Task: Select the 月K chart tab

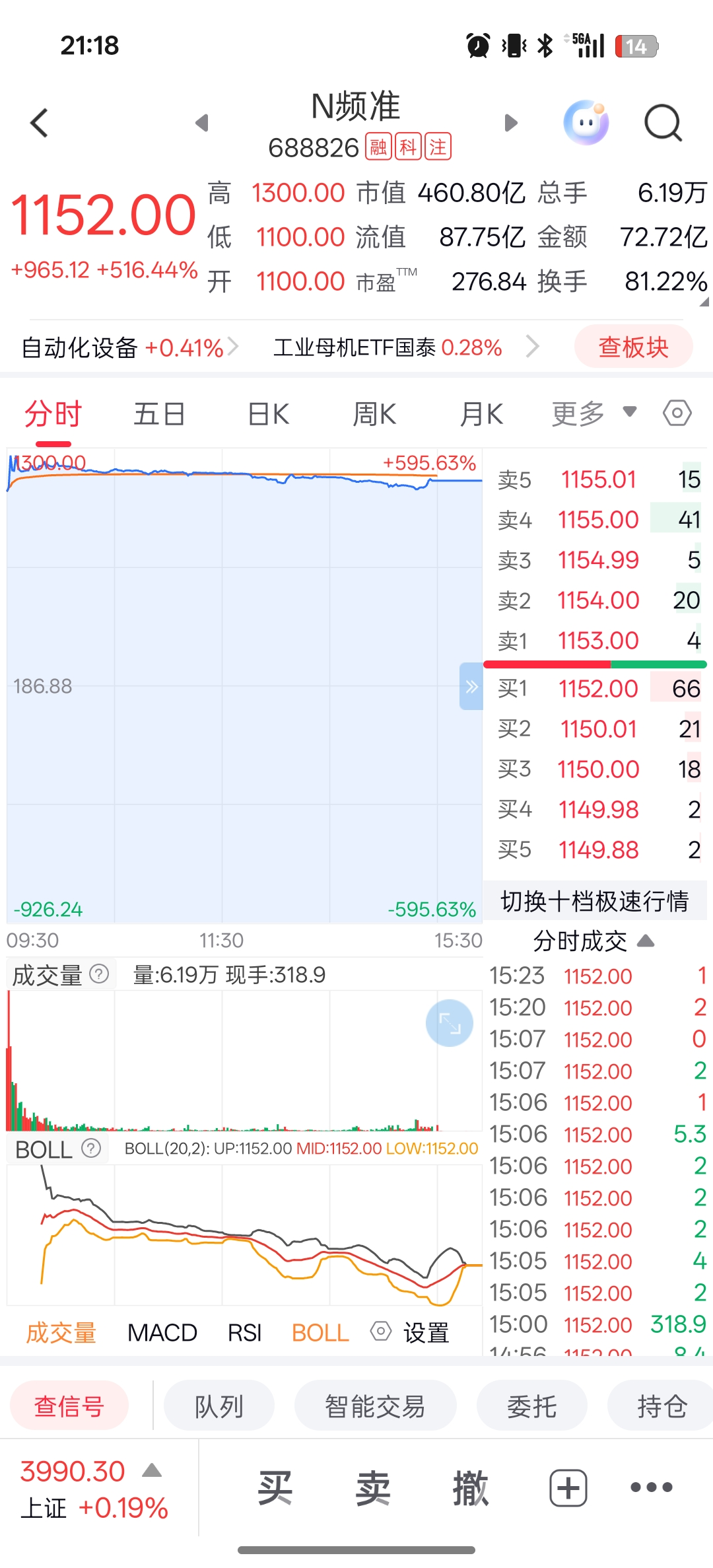Action: pyautogui.click(x=482, y=415)
